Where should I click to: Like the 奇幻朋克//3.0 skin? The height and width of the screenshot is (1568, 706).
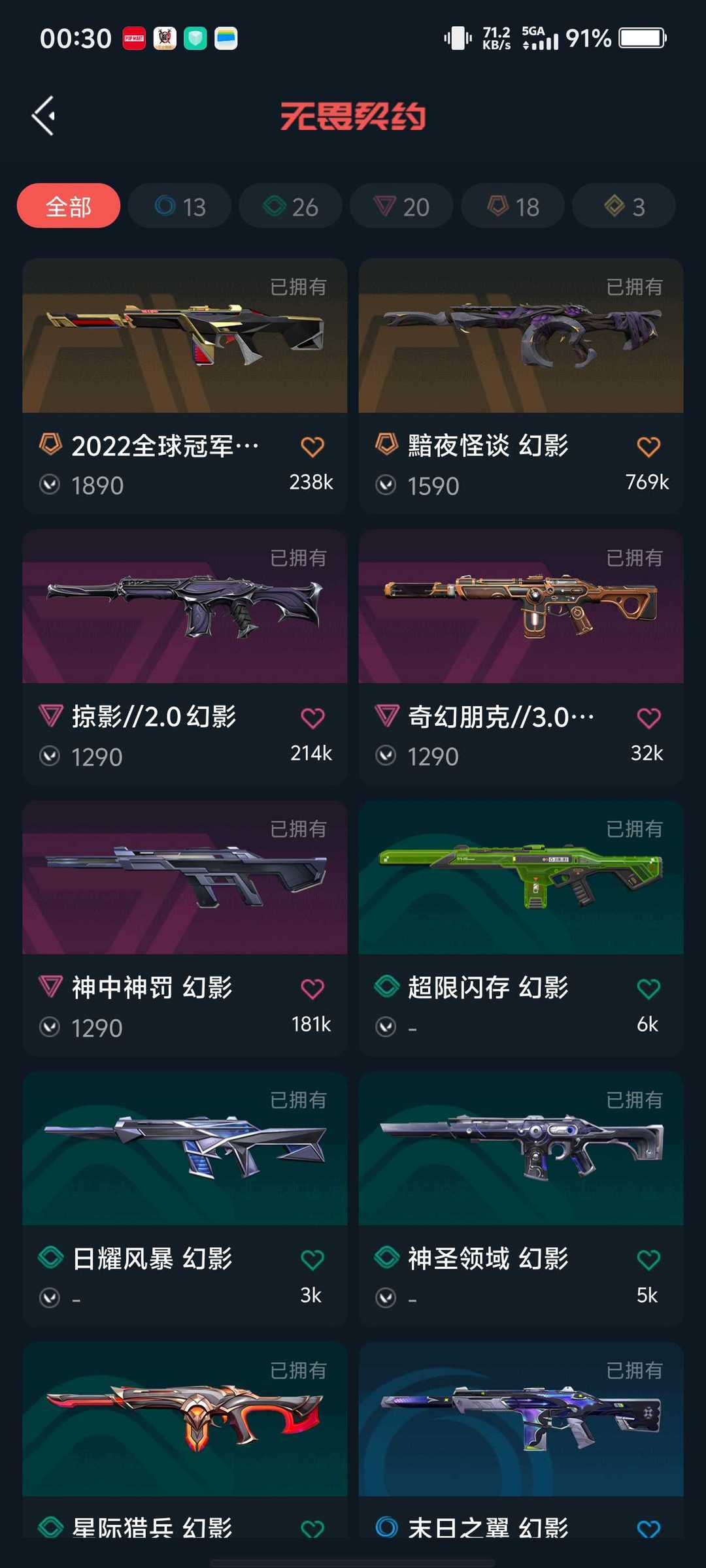tap(648, 718)
